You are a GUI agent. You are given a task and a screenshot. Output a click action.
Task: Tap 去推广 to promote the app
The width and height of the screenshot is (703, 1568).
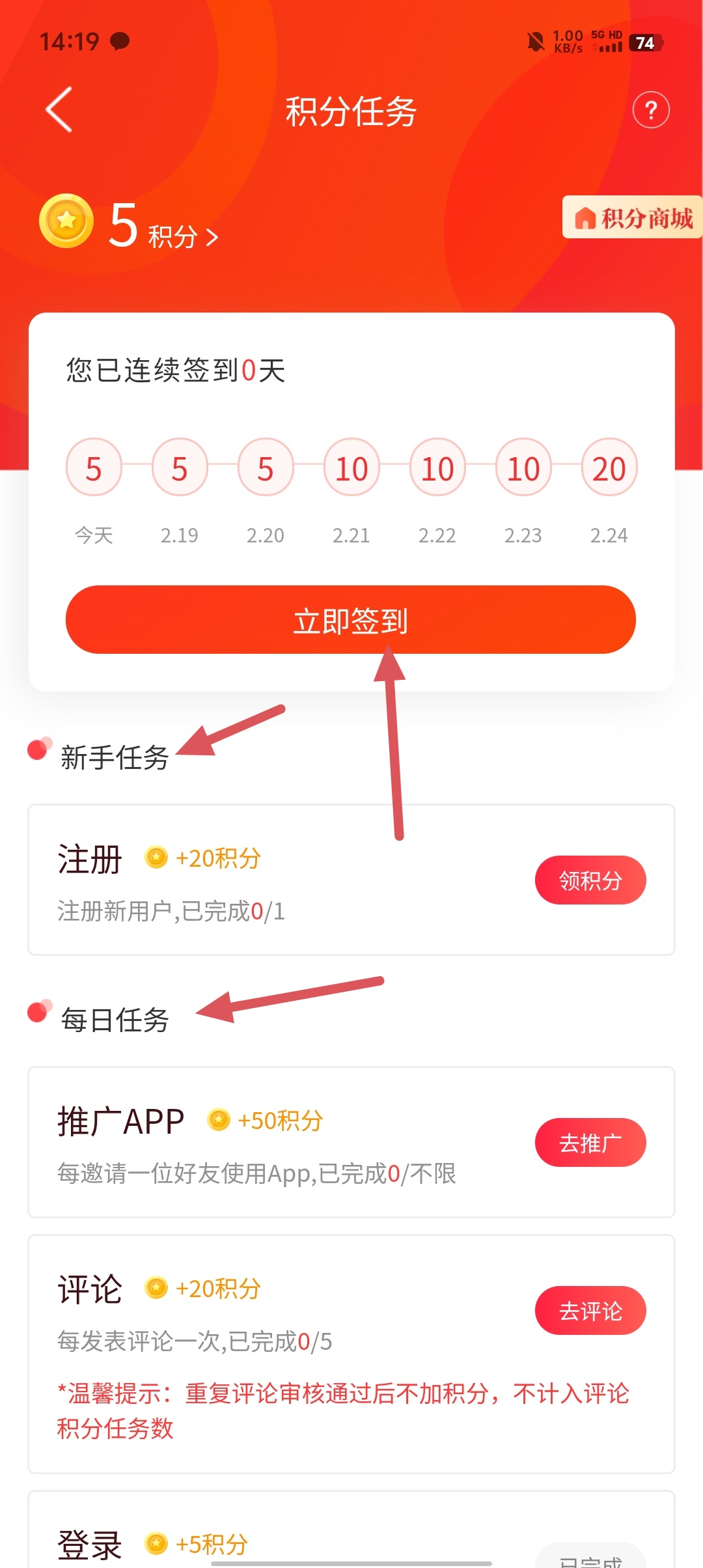(x=590, y=1143)
